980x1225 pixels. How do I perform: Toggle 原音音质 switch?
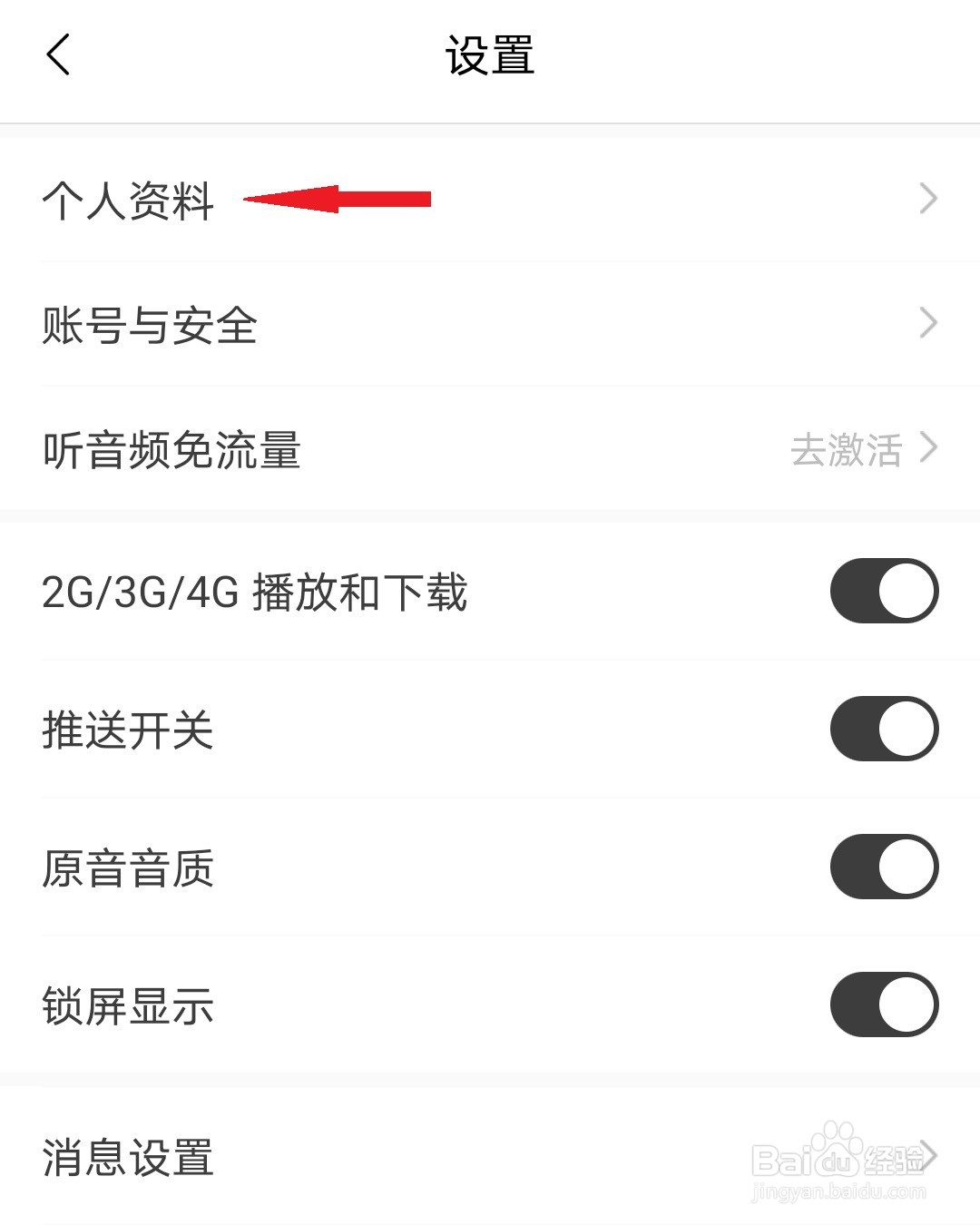click(884, 867)
